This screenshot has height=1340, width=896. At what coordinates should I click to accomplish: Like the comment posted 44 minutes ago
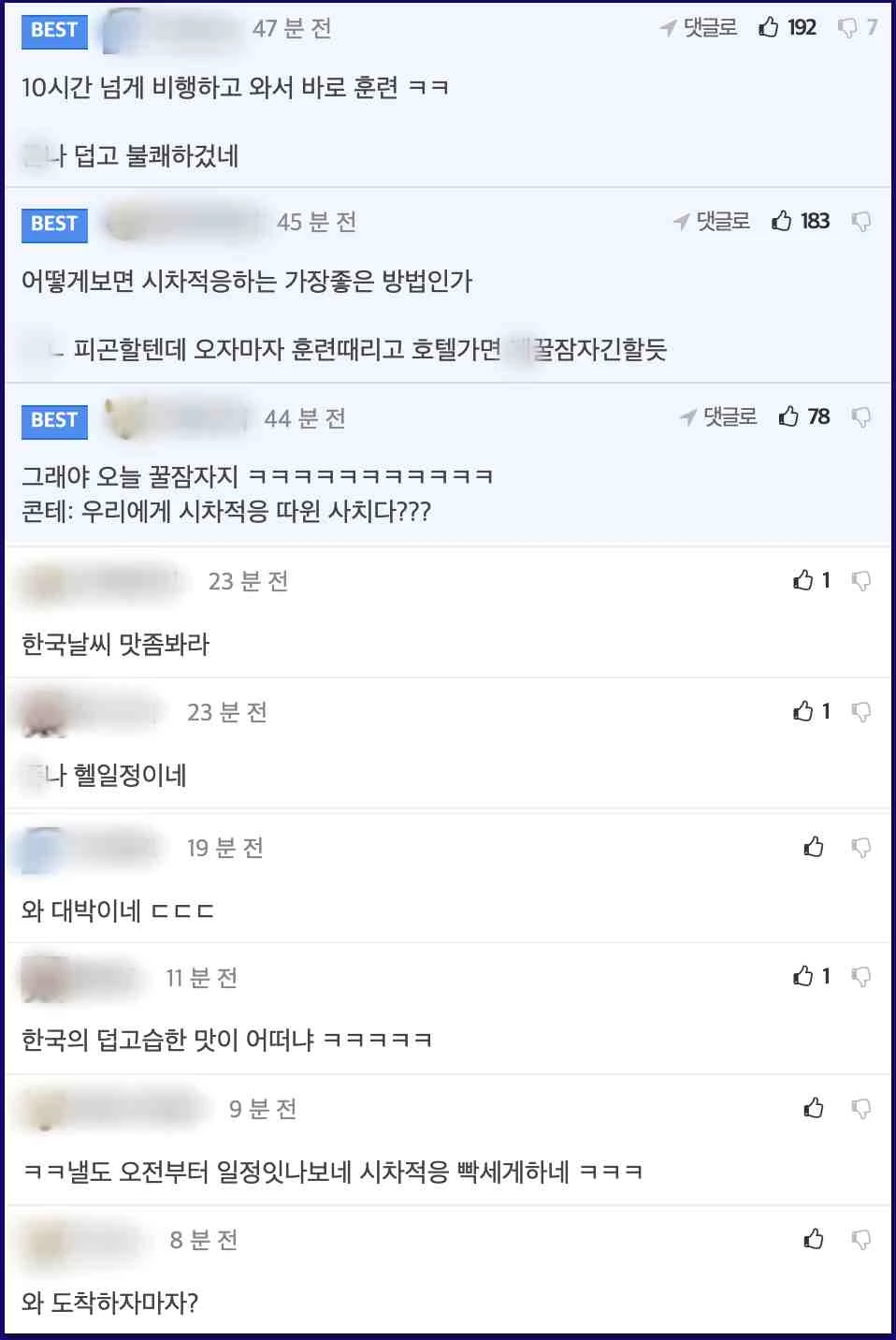pyautogui.click(x=788, y=416)
